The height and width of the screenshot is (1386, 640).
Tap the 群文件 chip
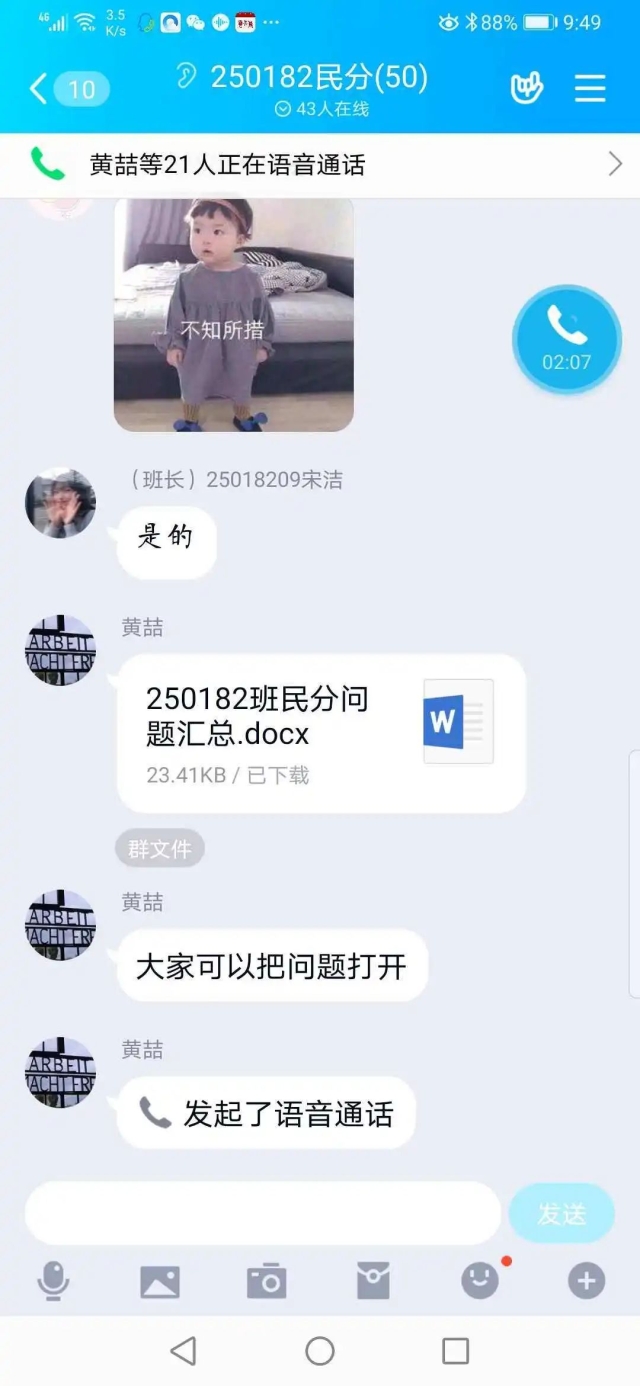(159, 849)
